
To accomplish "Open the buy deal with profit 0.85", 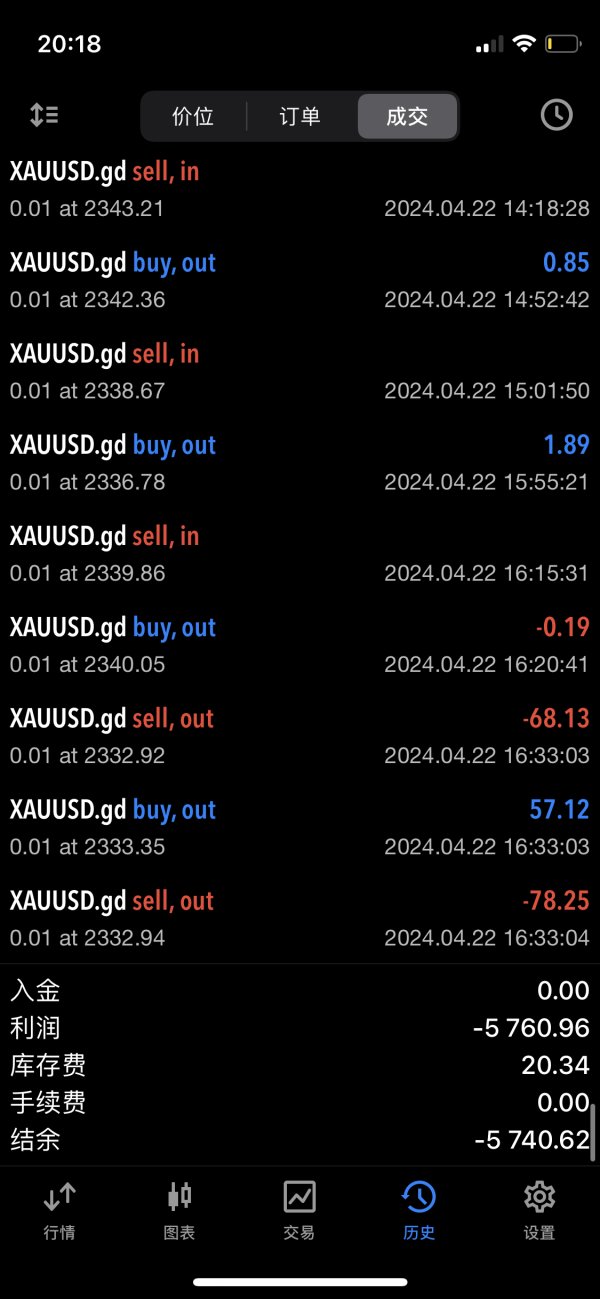I will pyautogui.click(x=300, y=281).
